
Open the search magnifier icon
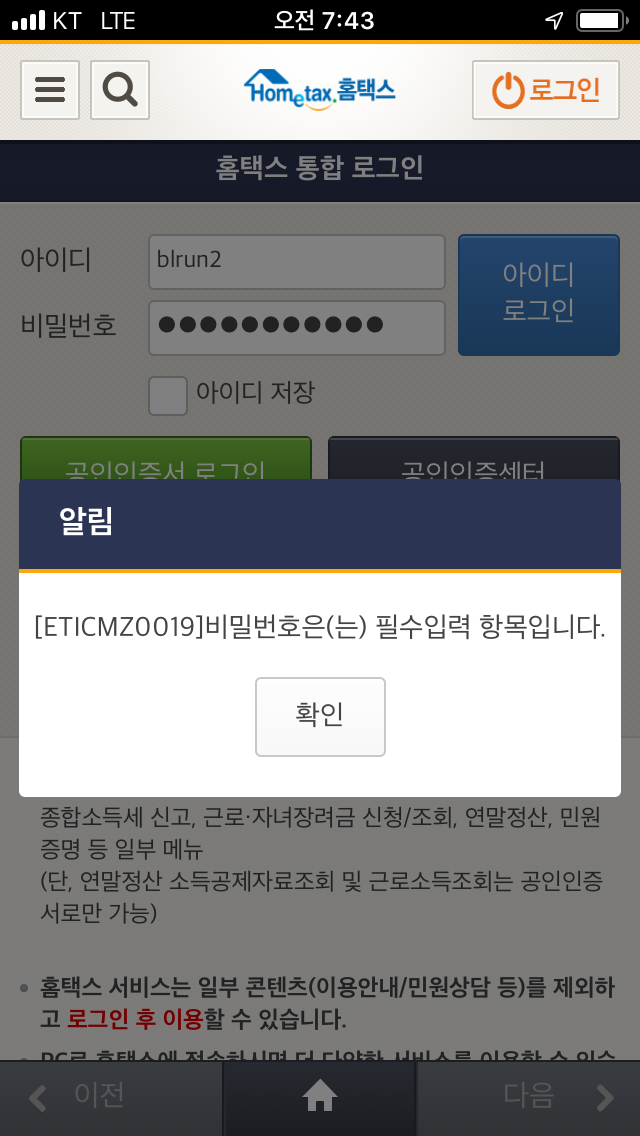tap(120, 90)
